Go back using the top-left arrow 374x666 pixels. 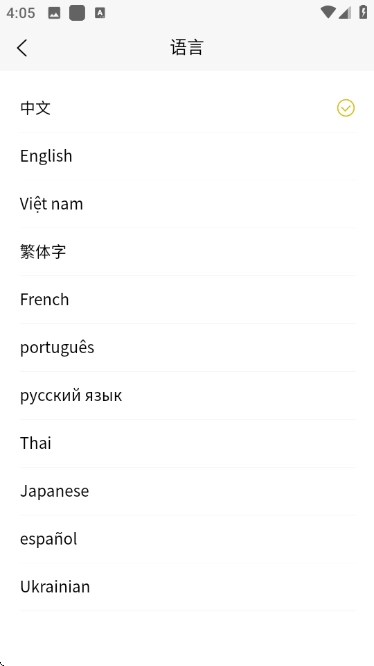(22, 48)
